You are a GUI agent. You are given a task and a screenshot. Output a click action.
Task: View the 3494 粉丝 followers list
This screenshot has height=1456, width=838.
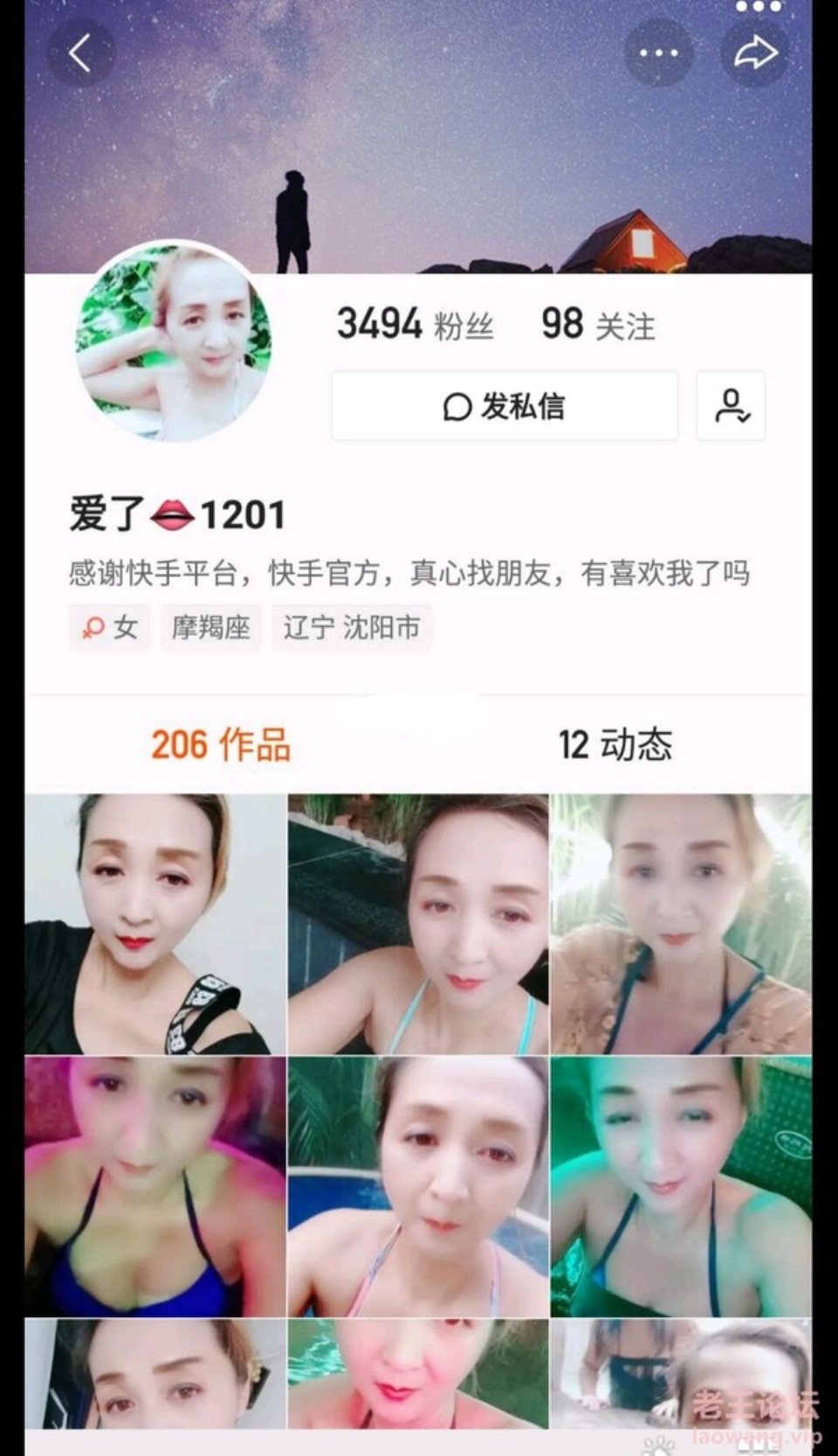[x=416, y=325]
